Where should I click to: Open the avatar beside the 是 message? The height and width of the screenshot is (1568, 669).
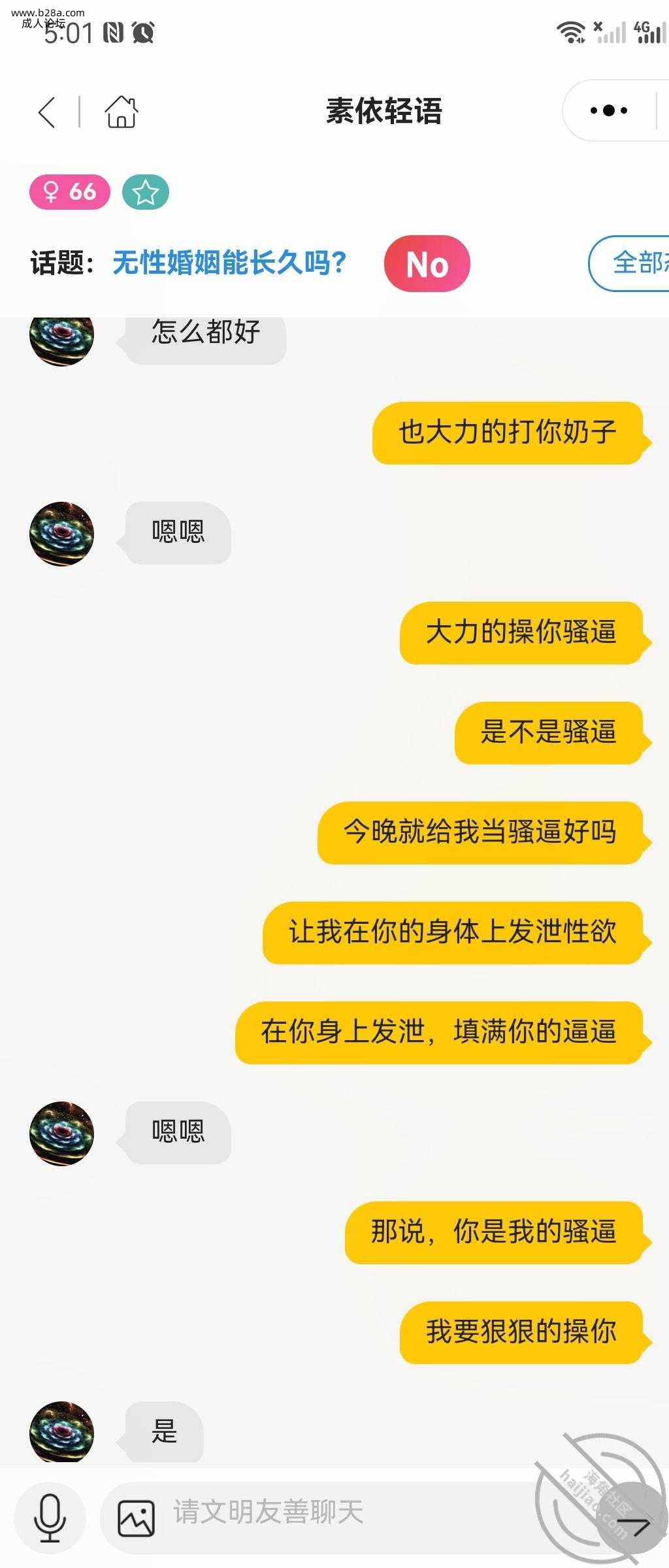[62, 1433]
